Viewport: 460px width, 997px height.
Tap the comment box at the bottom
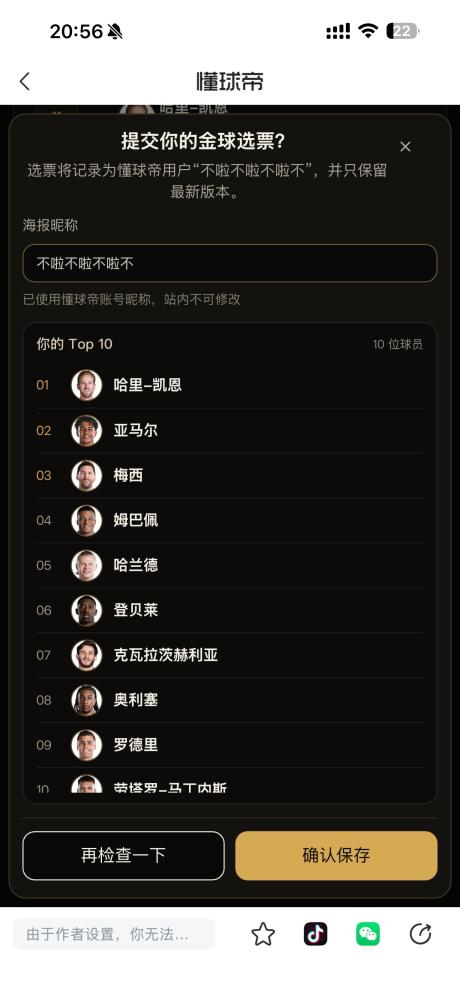point(113,934)
